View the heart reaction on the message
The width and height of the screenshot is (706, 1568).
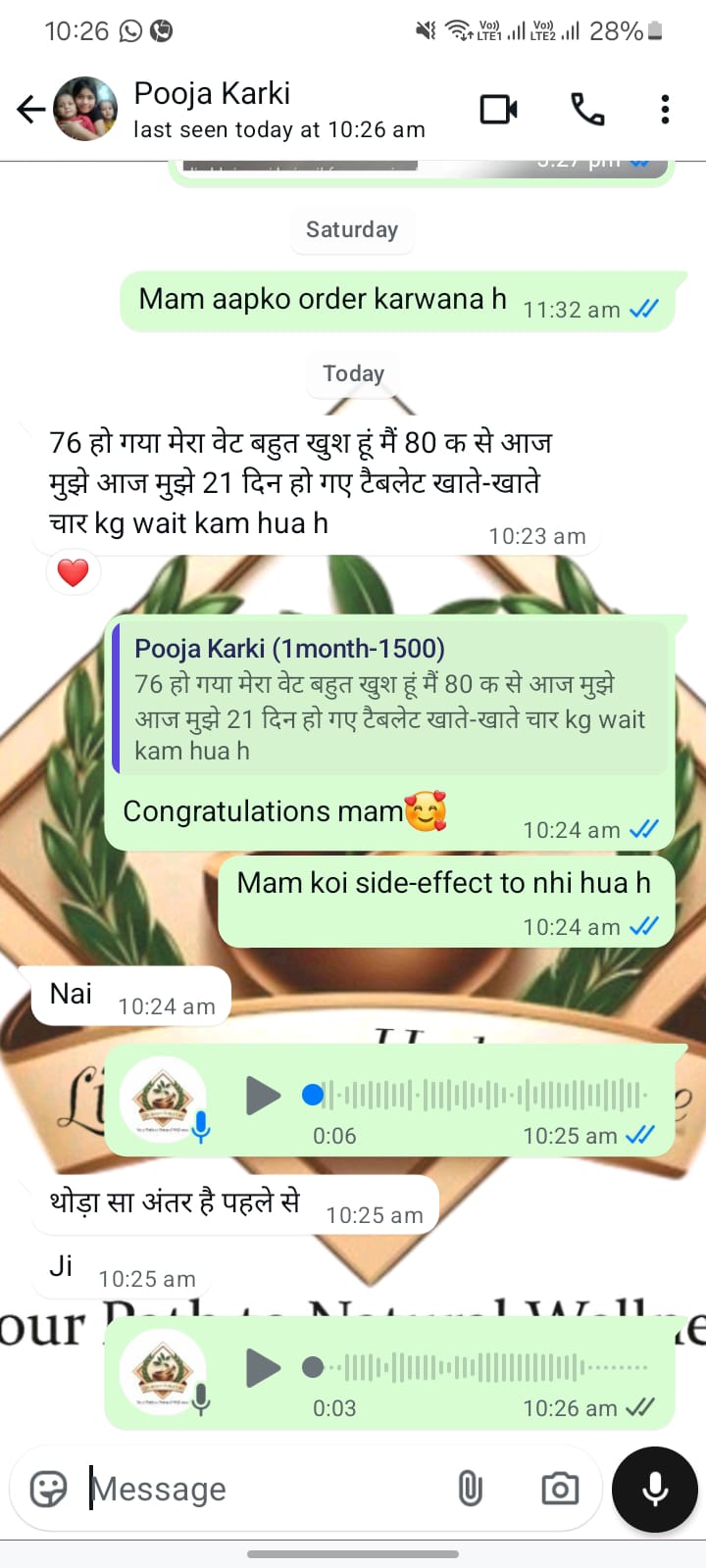click(73, 572)
